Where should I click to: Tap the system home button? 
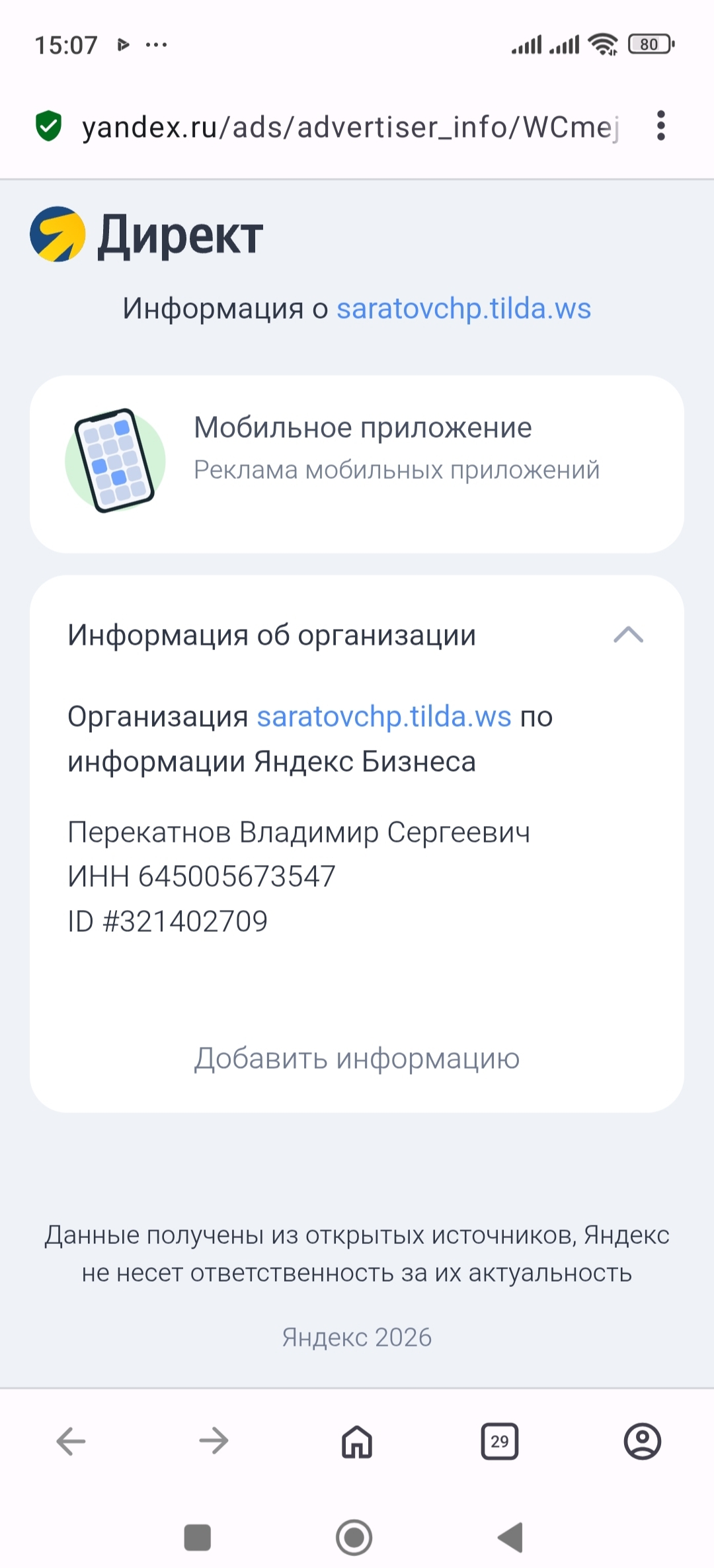pos(354,1537)
